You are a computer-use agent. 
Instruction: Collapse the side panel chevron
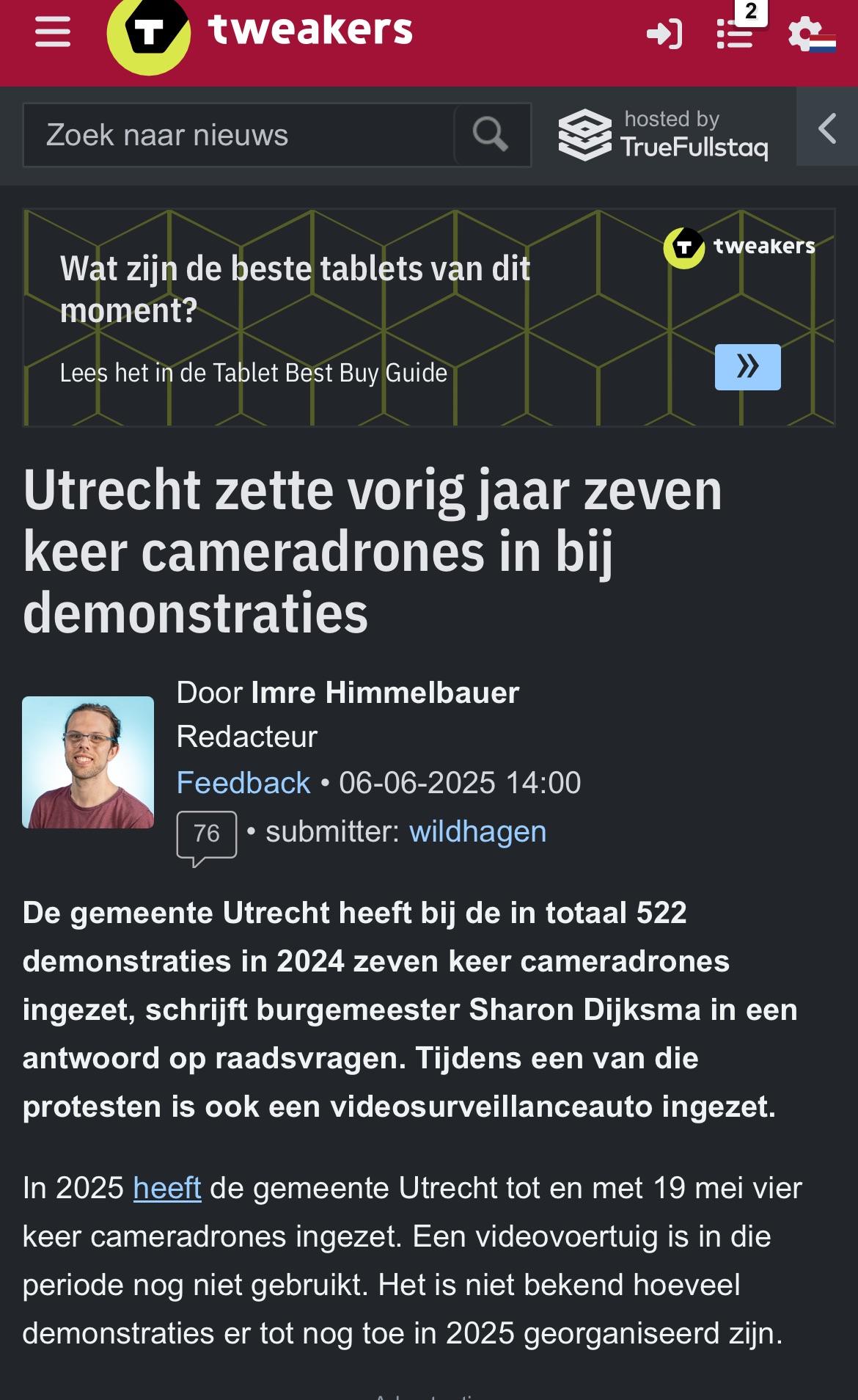point(827,128)
